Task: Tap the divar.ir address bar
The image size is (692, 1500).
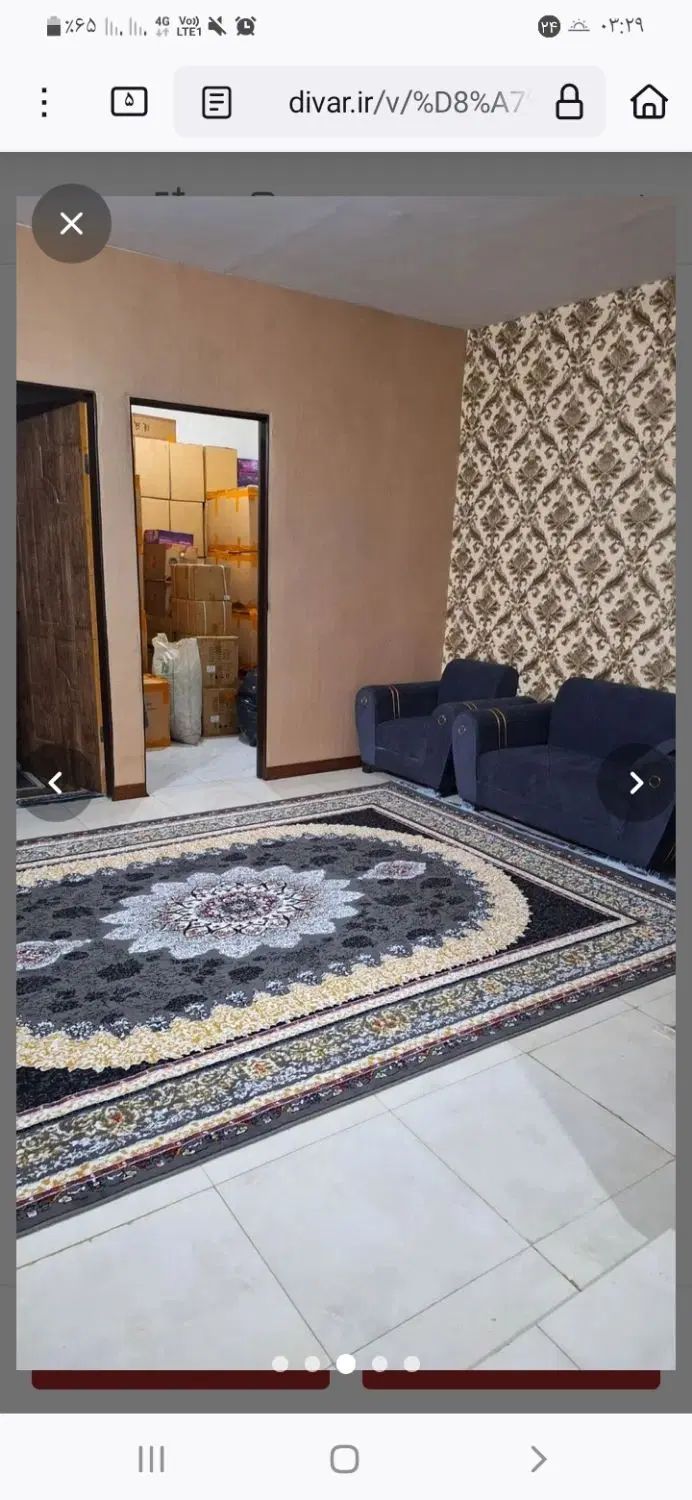Action: (x=404, y=102)
